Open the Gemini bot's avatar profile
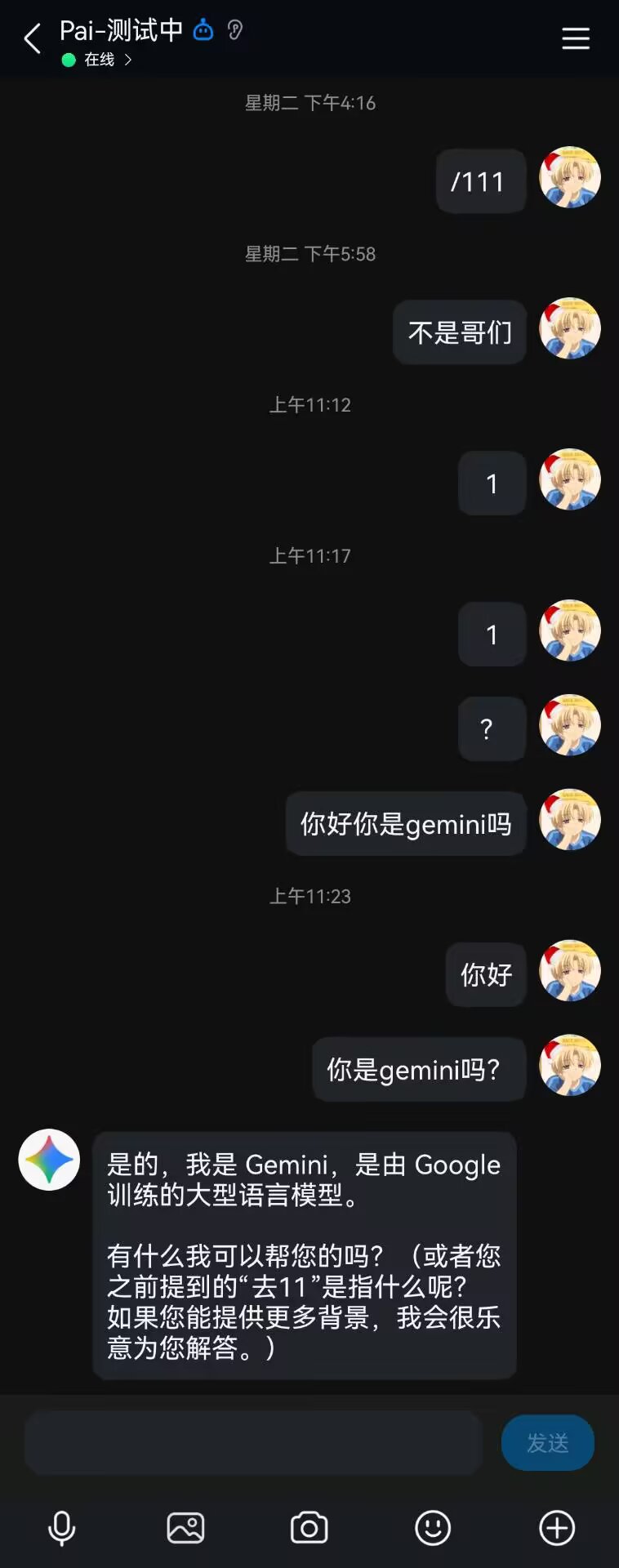The image size is (619, 1568). [49, 1160]
